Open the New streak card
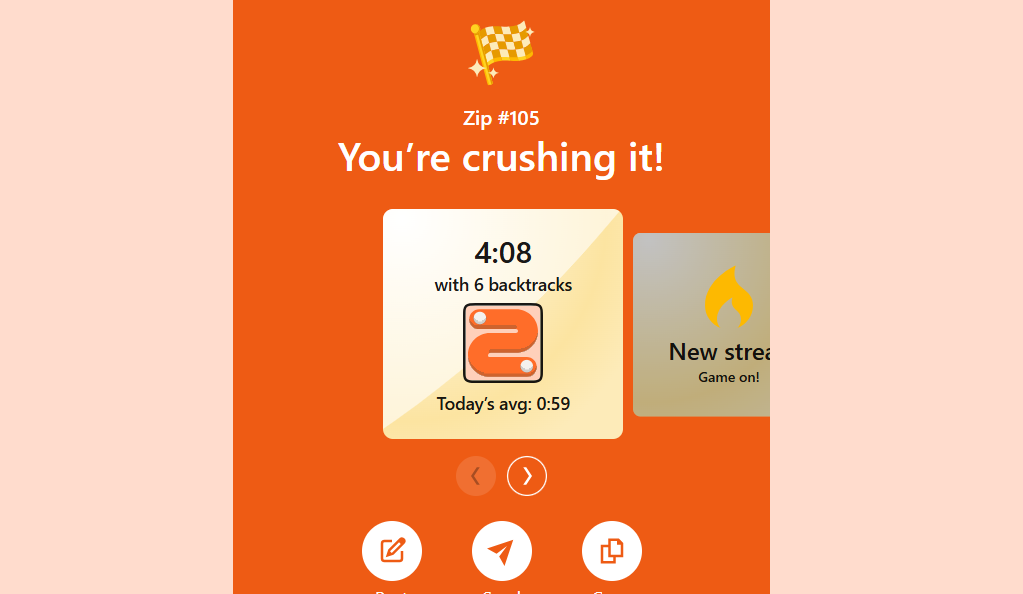The width and height of the screenshot is (1023, 594). tap(701, 325)
